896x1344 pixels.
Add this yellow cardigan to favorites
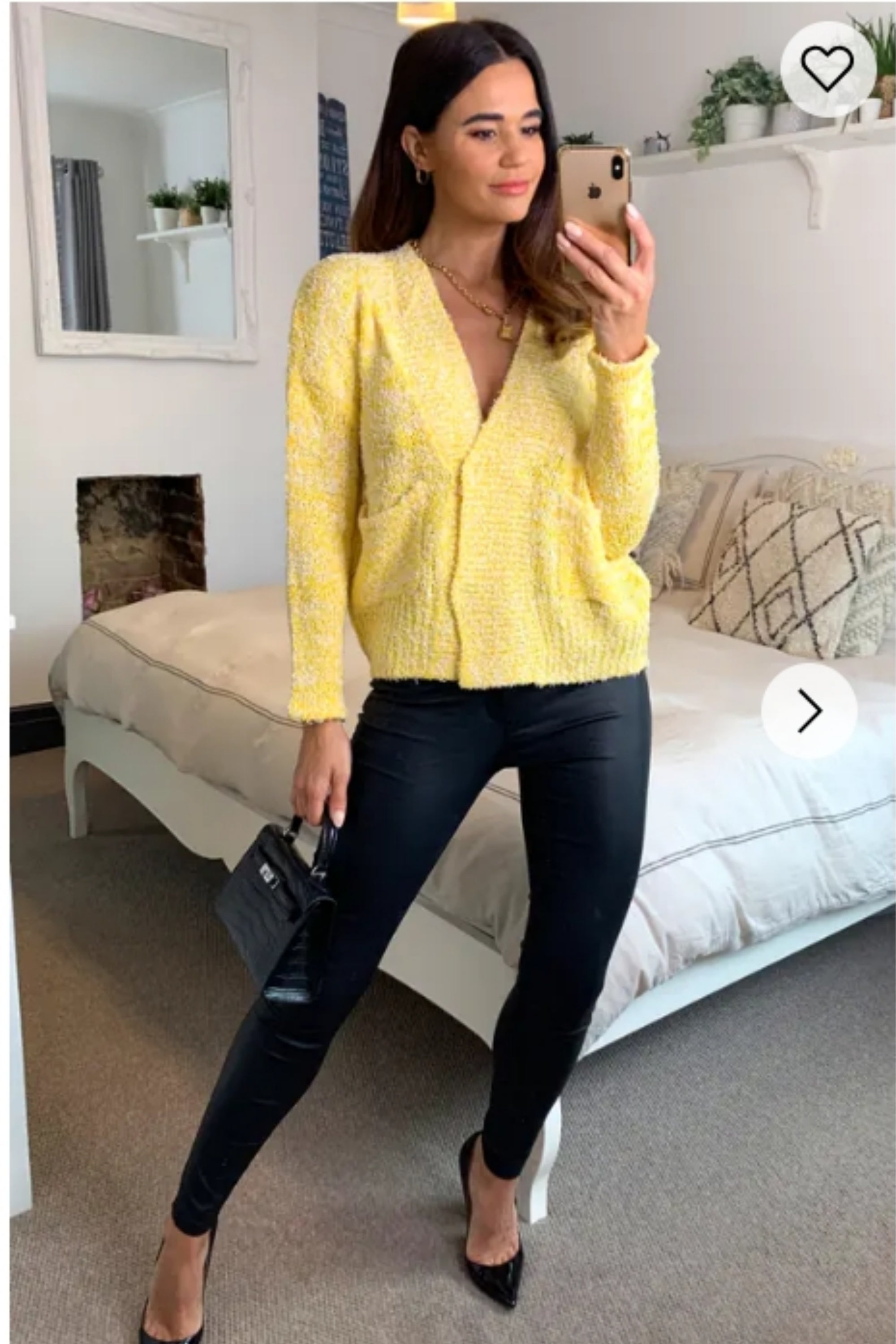point(827,69)
